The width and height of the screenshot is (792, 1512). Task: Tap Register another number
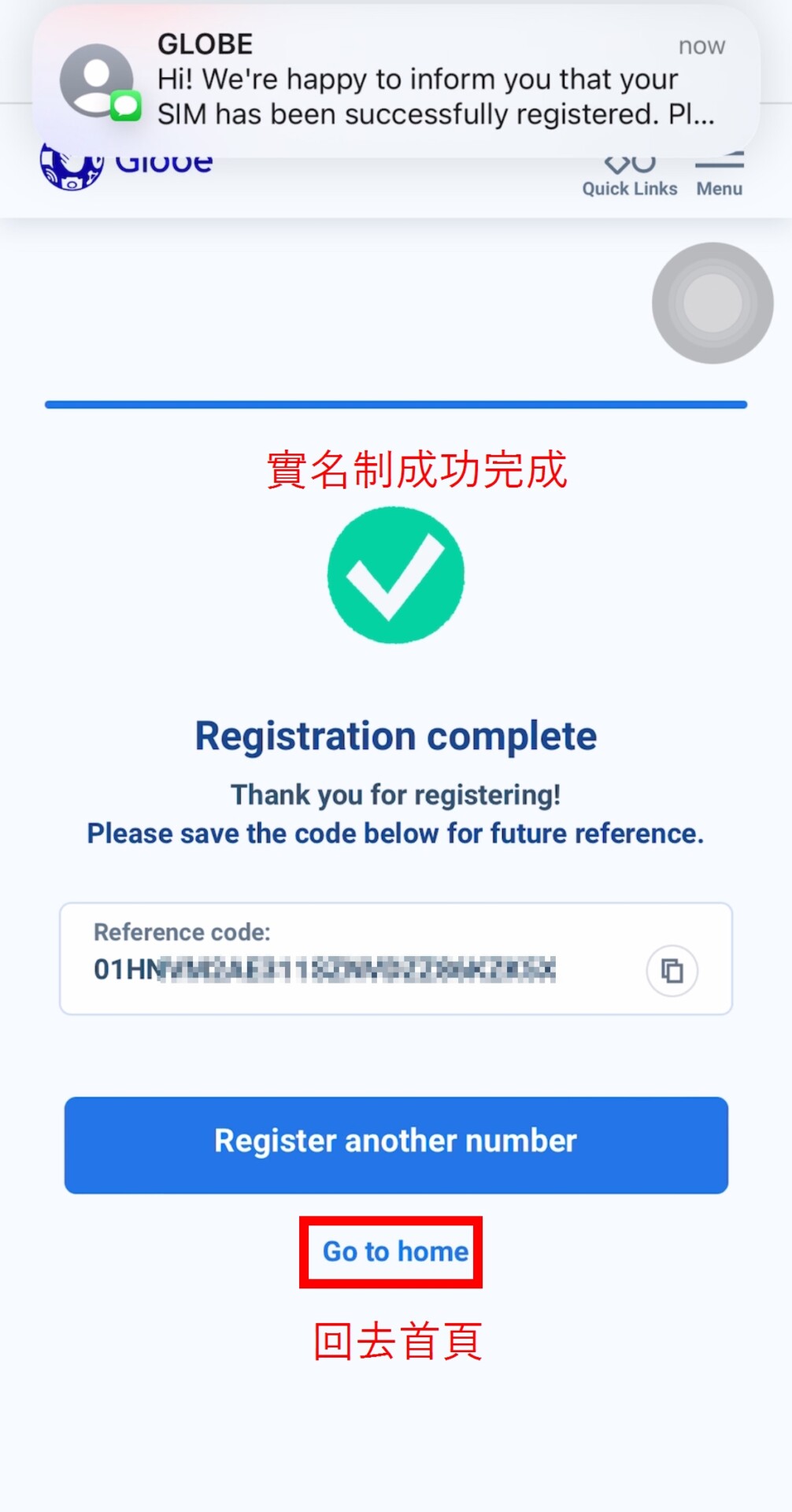[x=396, y=1144]
